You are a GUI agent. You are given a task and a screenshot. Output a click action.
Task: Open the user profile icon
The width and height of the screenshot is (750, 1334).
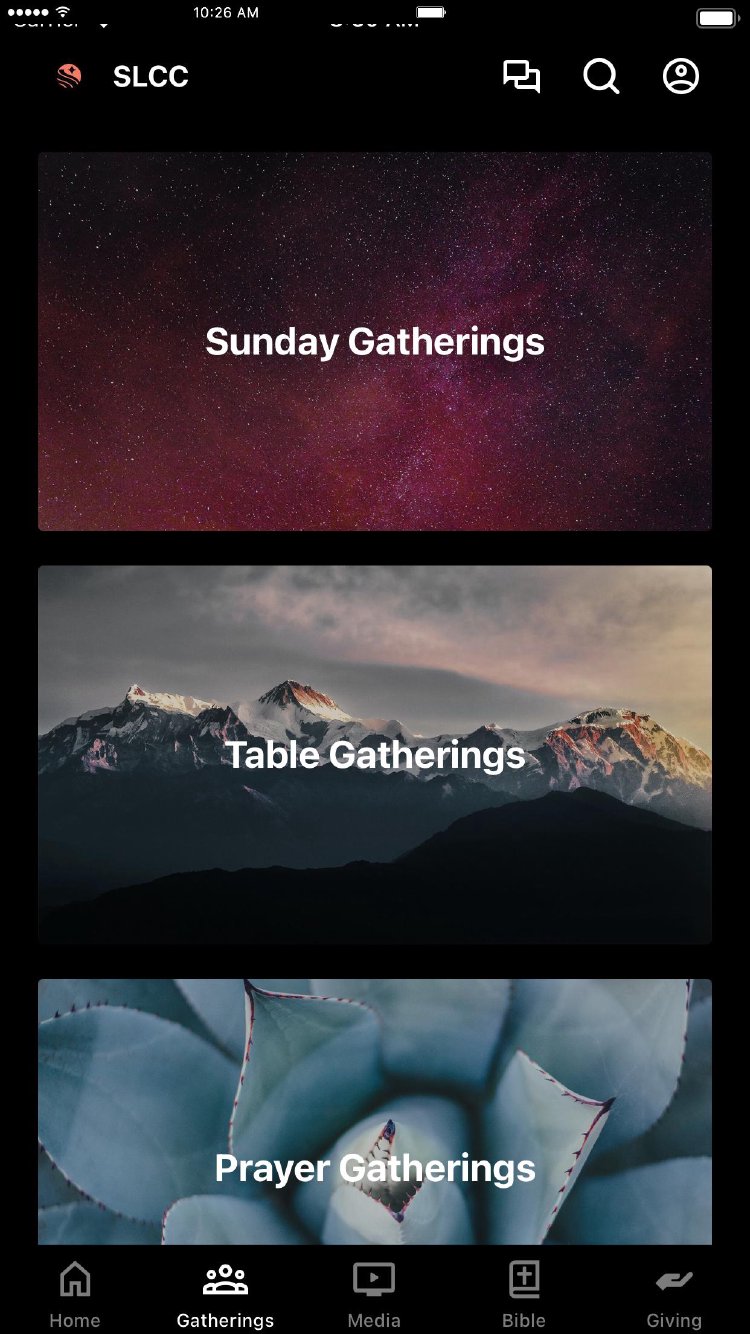(681, 77)
